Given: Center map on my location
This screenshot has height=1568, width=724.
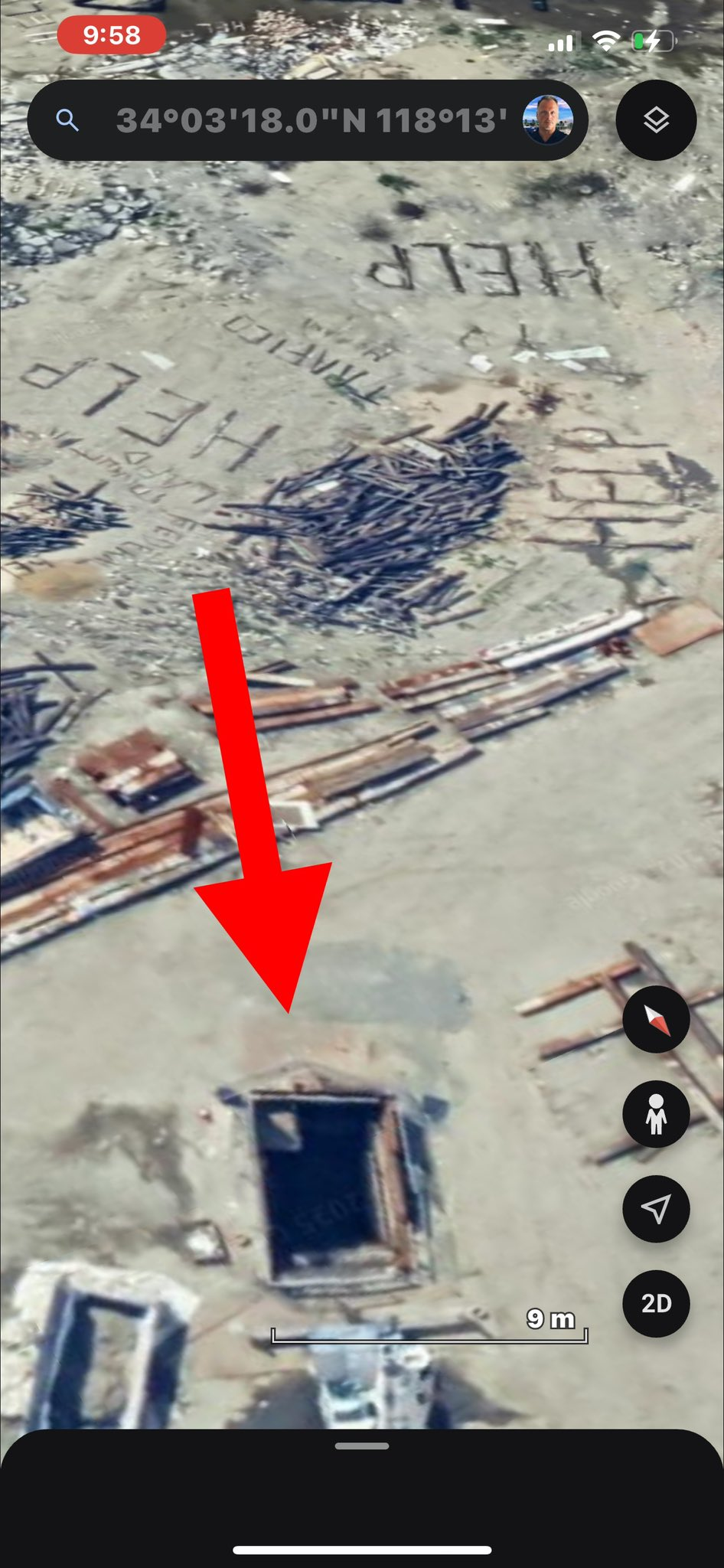Looking at the screenshot, I should (656, 1209).
